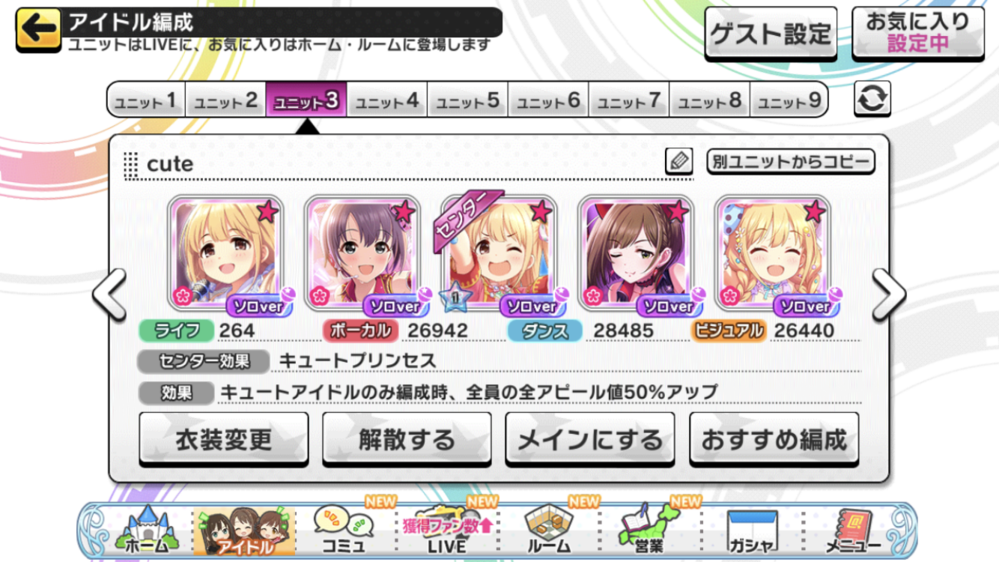The height and width of the screenshot is (562, 999).
Task: Disband the unit with 解散する
Action: 407,439
